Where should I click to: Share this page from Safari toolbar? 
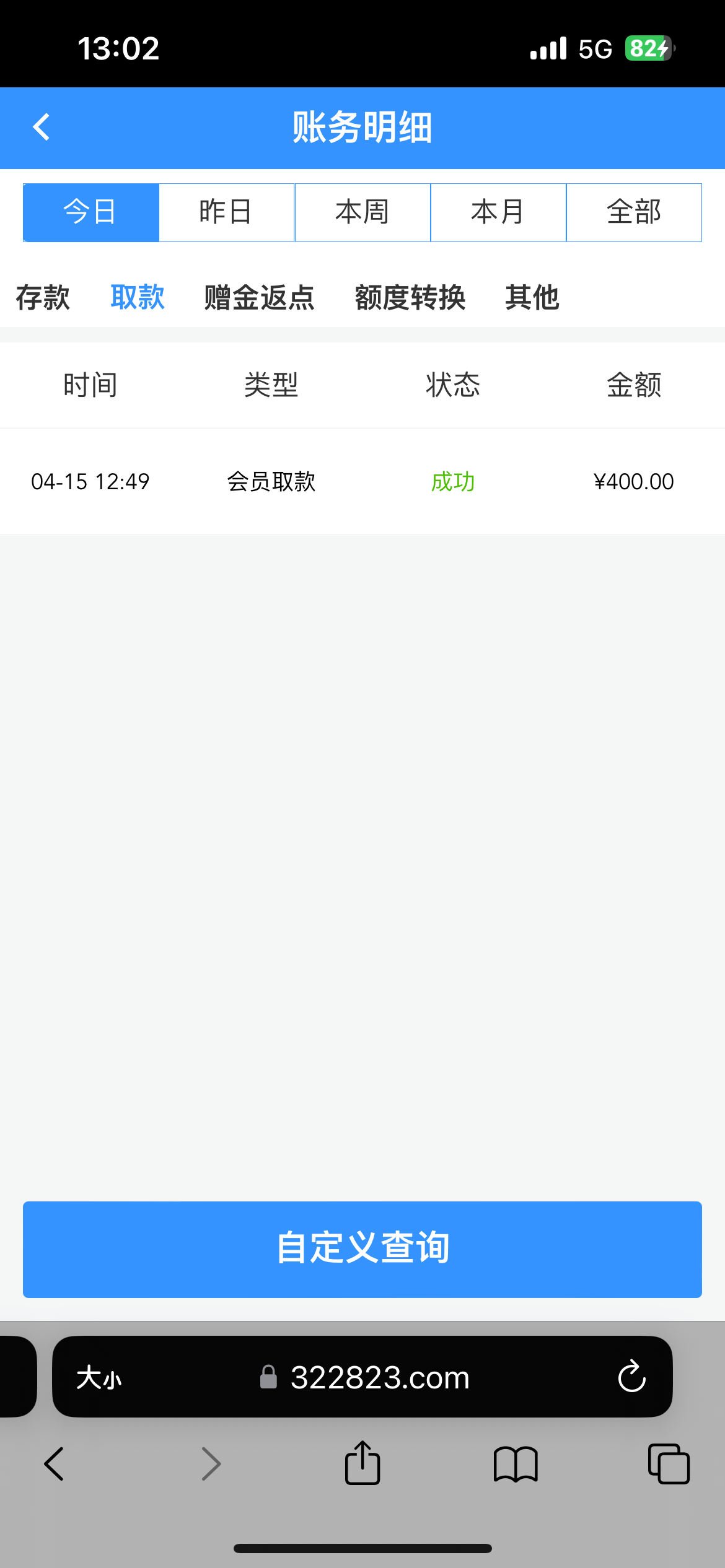(x=362, y=1463)
